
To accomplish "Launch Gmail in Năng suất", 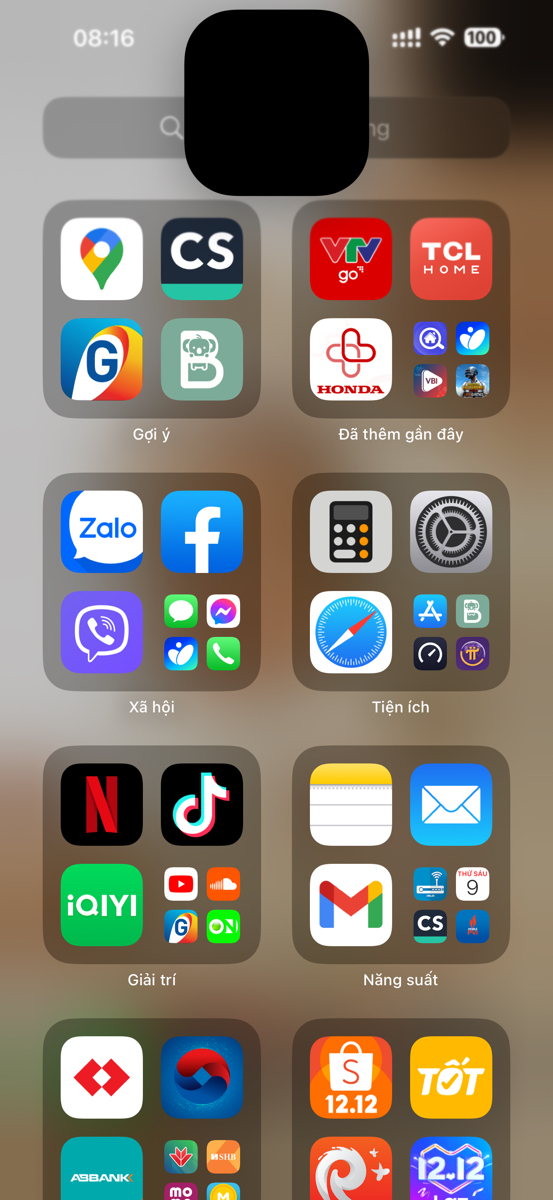I will (x=351, y=905).
